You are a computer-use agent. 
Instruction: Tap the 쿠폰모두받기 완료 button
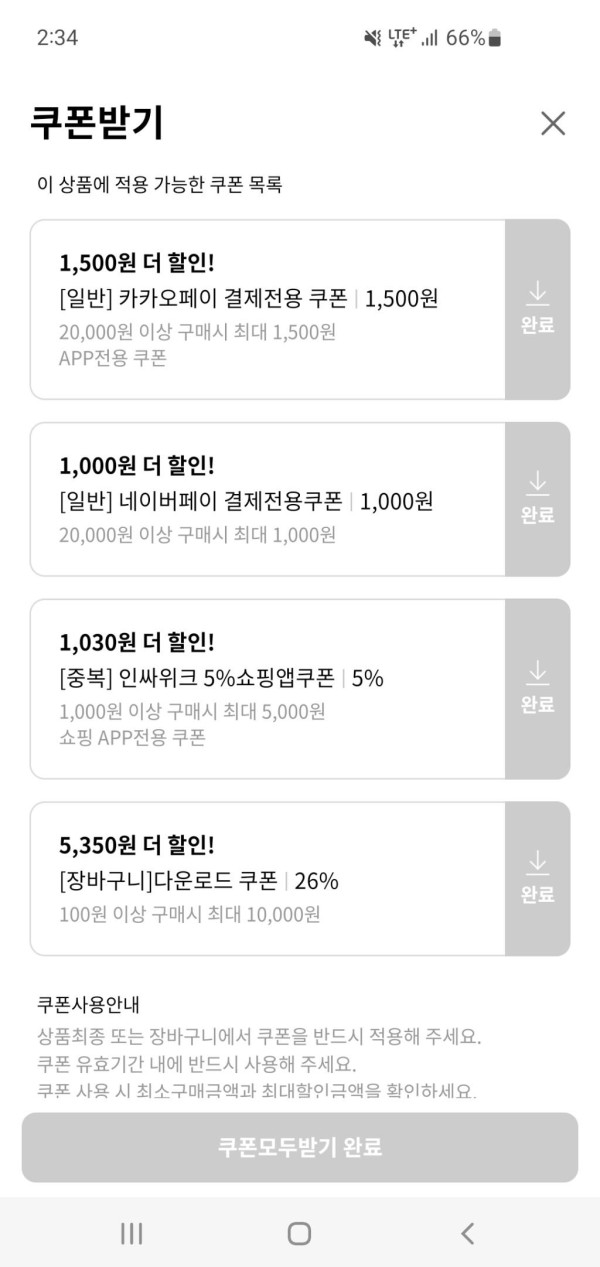click(x=300, y=1147)
